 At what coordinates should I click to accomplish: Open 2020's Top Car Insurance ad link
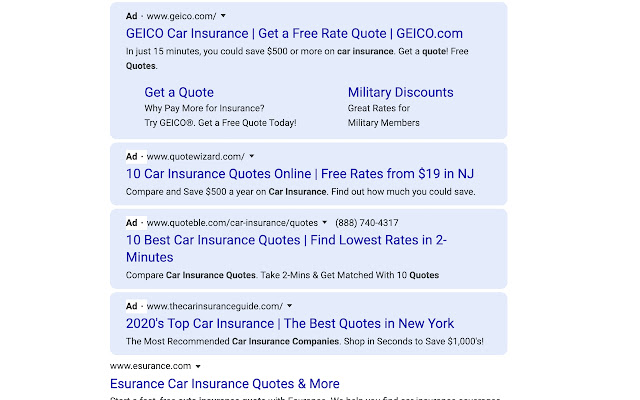(x=290, y=323)
